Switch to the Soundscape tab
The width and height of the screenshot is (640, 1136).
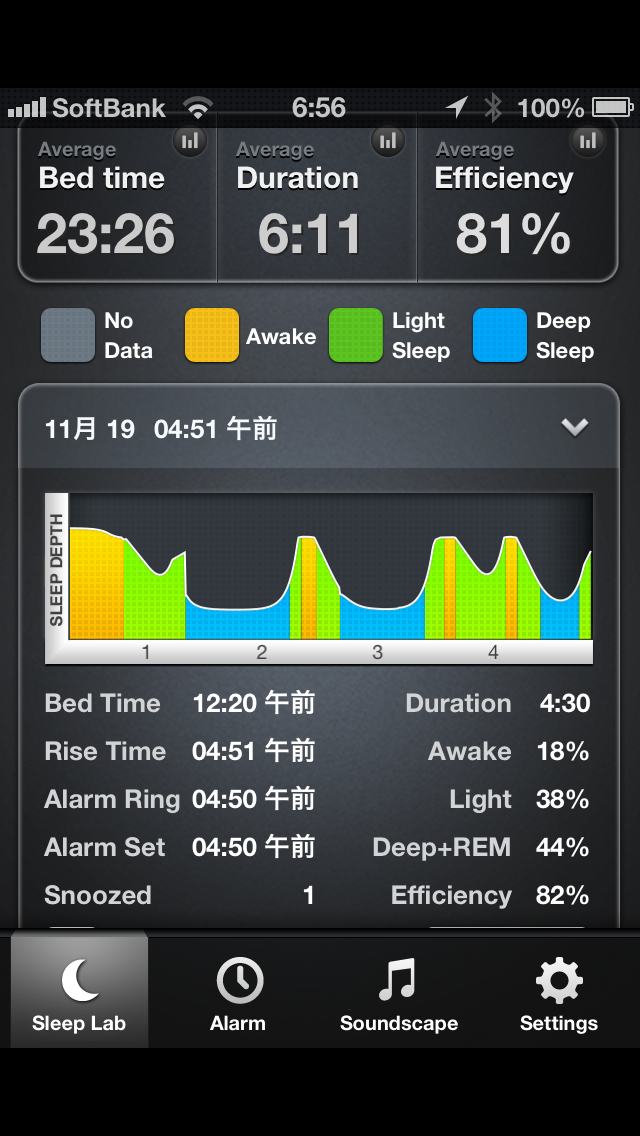point(399,994)
